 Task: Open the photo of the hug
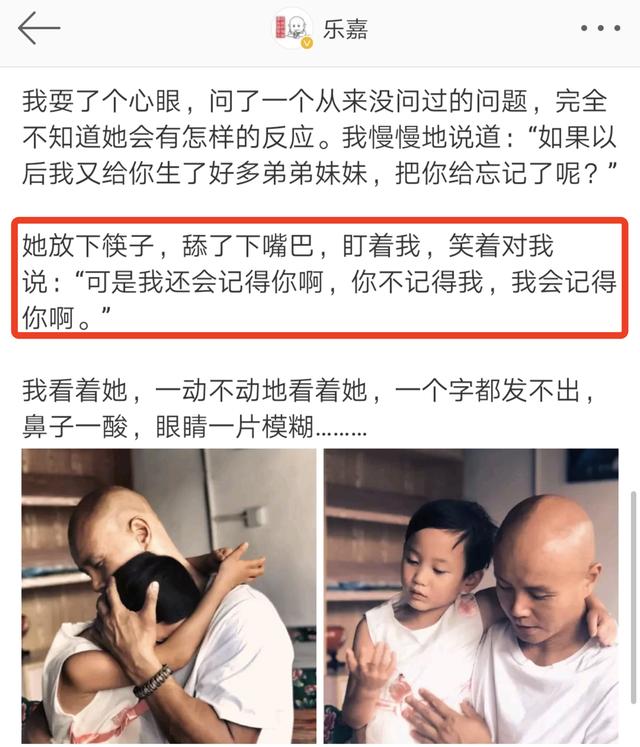[168, 596]
